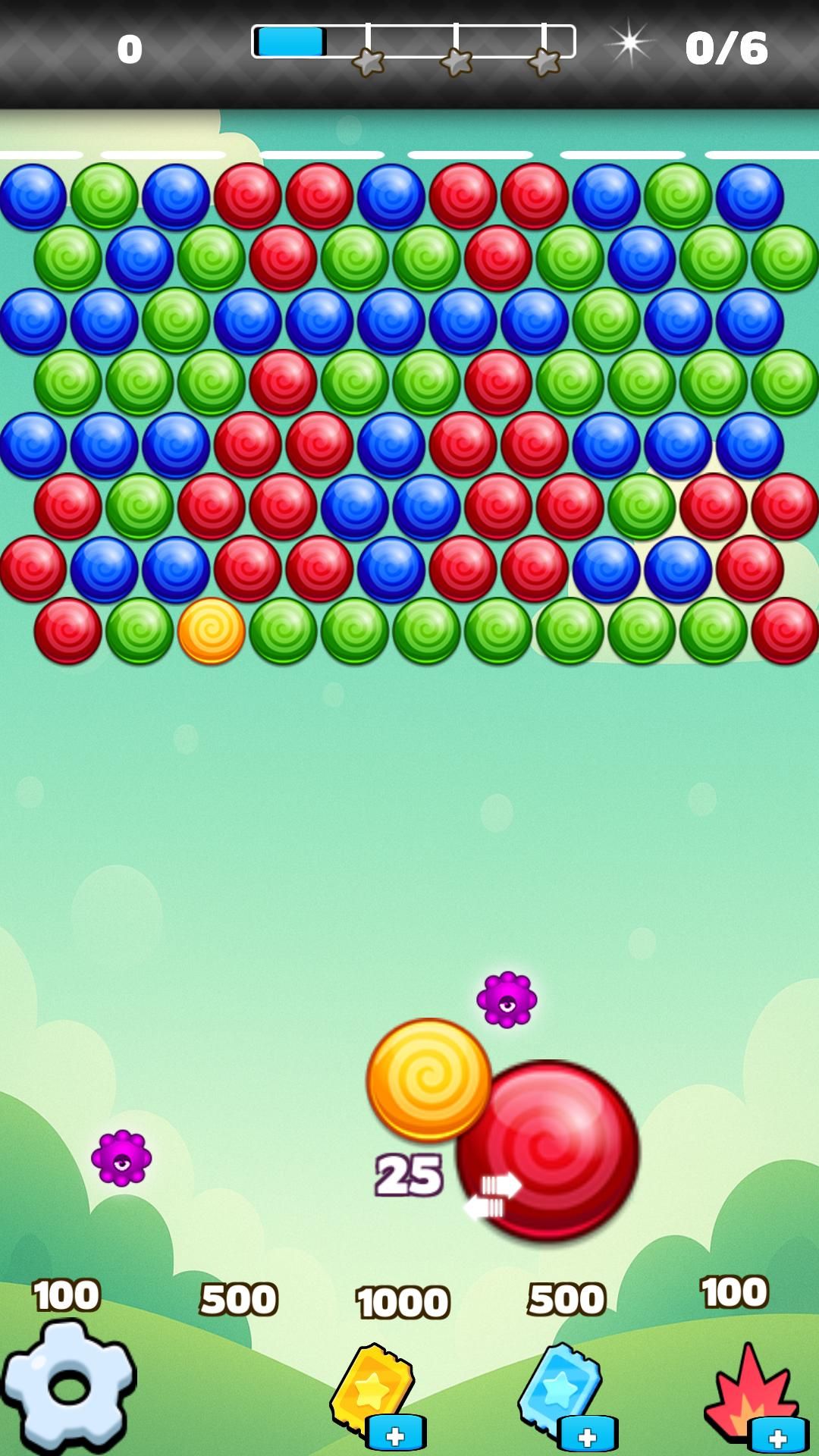819x1456 pixels.
Task: Open the settings gear
Action: tap(70, 1386)
